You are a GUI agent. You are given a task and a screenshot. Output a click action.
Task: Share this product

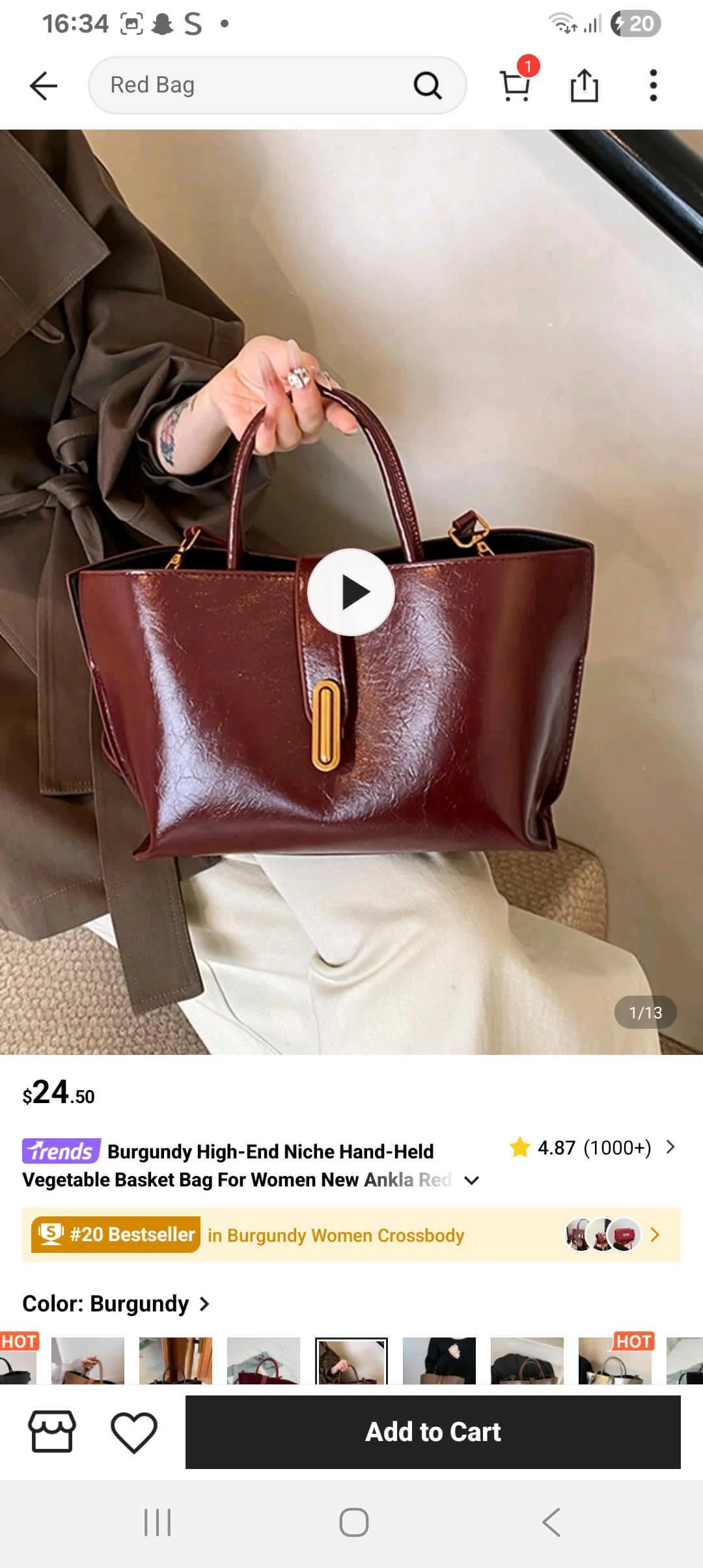click(584, 85)
